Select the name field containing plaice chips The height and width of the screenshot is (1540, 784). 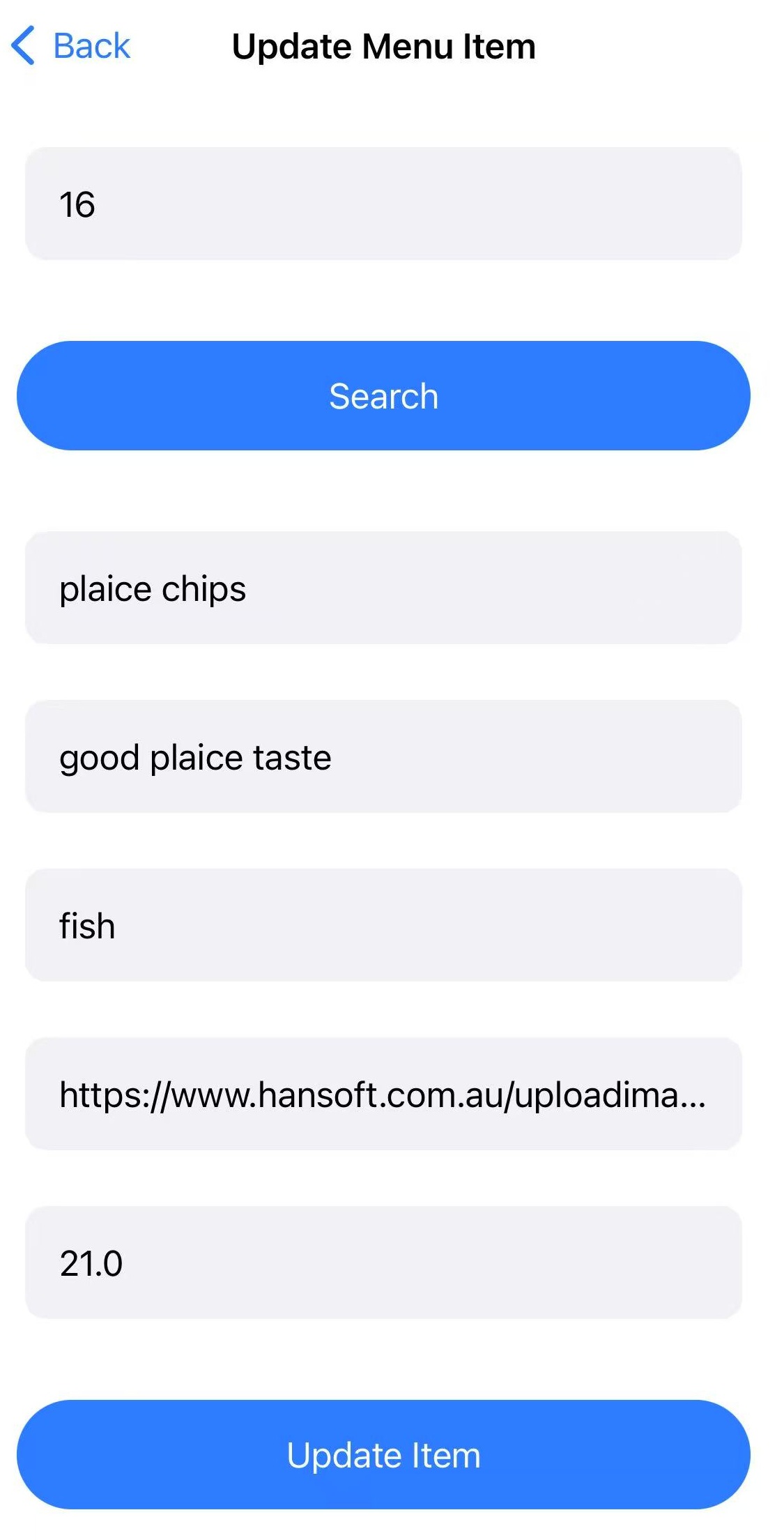click(x=383, y=588)
